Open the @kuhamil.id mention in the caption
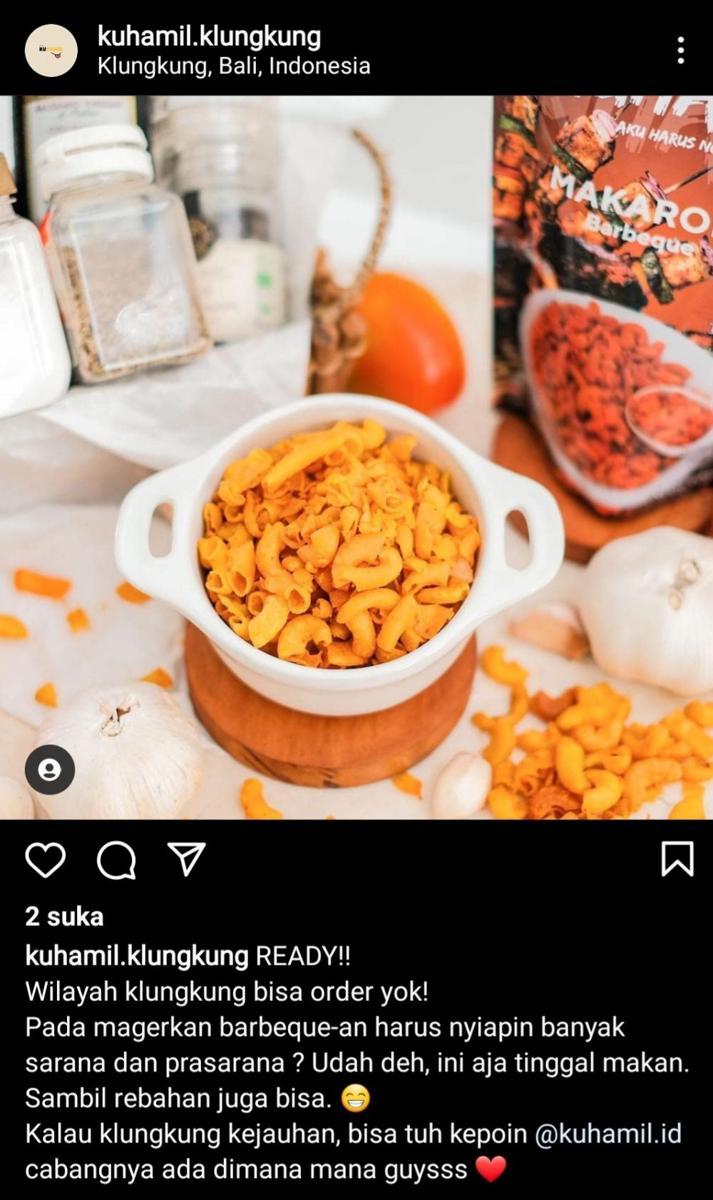Viewport: 713px width, 1200px height. pyautogui.click(x=608, y=1134)
